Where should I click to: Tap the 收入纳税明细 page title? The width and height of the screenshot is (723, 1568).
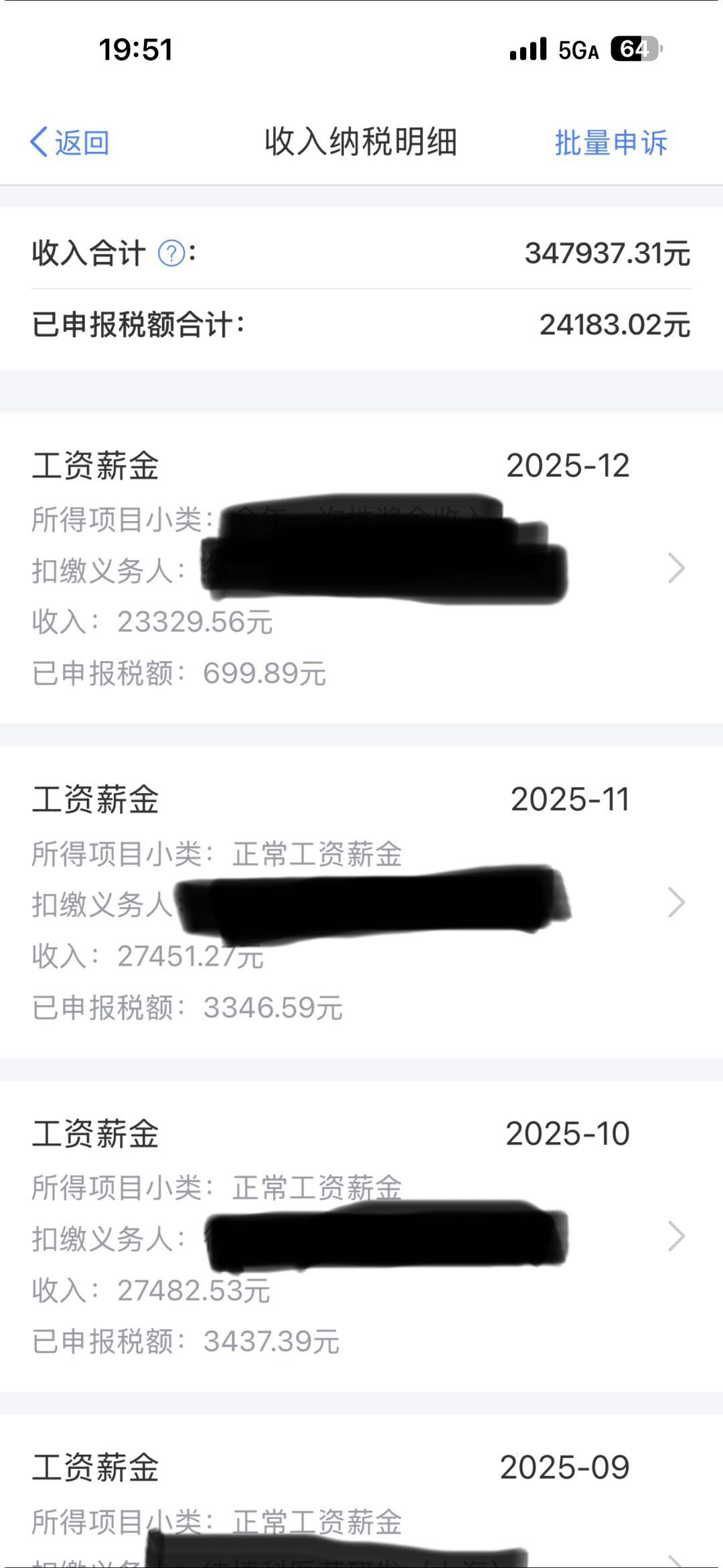pyautogui.click(x=361, y=143)
